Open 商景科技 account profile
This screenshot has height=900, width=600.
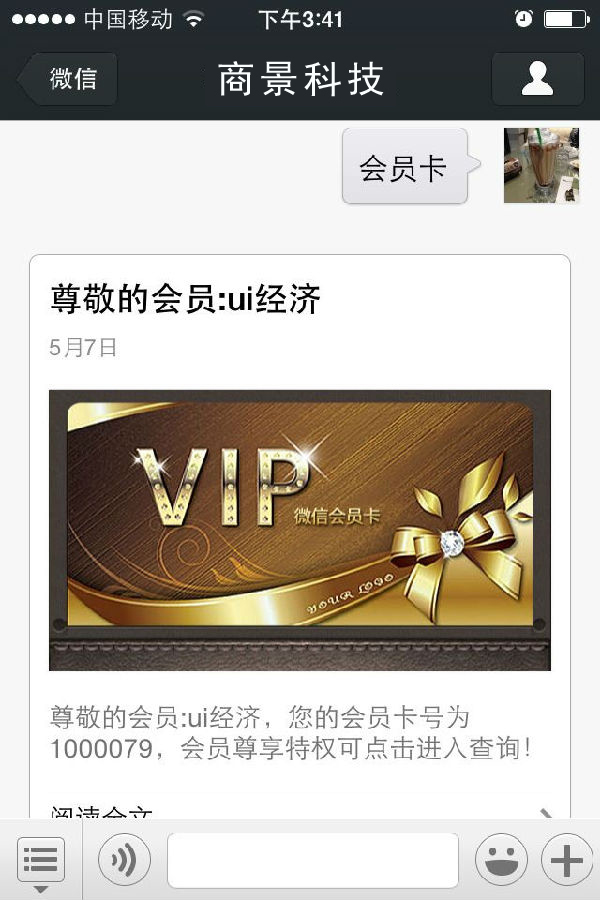point(537,79)
